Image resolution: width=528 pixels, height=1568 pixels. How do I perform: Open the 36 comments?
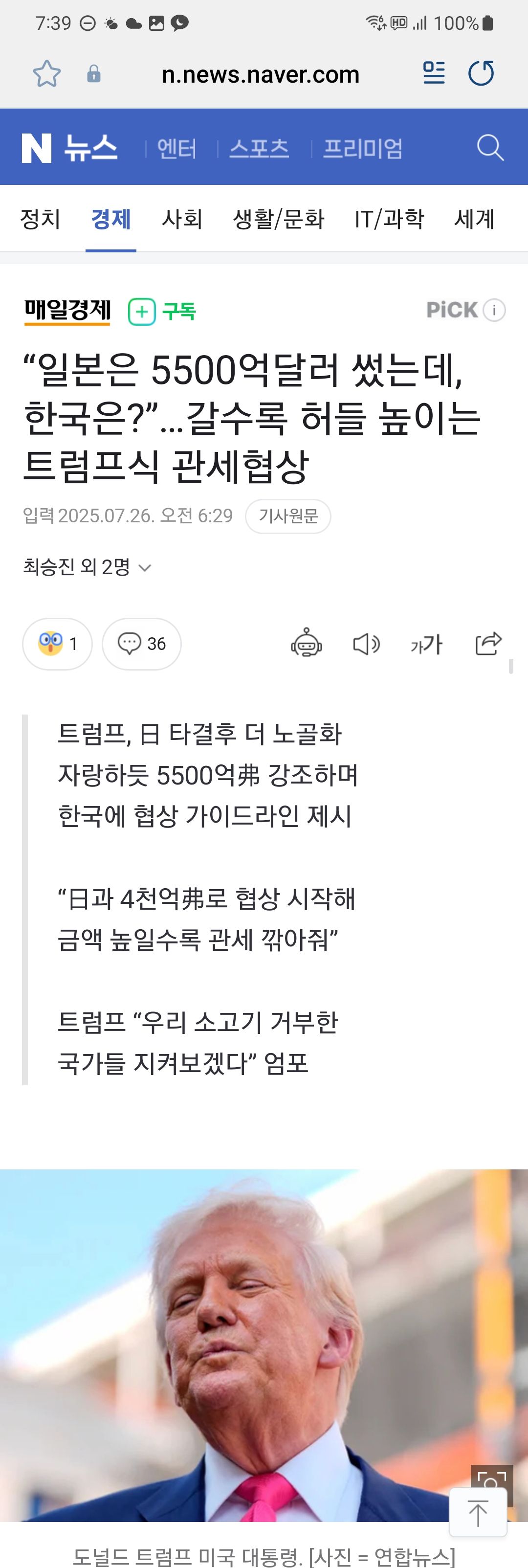pyautogui.click(x=142, y=644)
